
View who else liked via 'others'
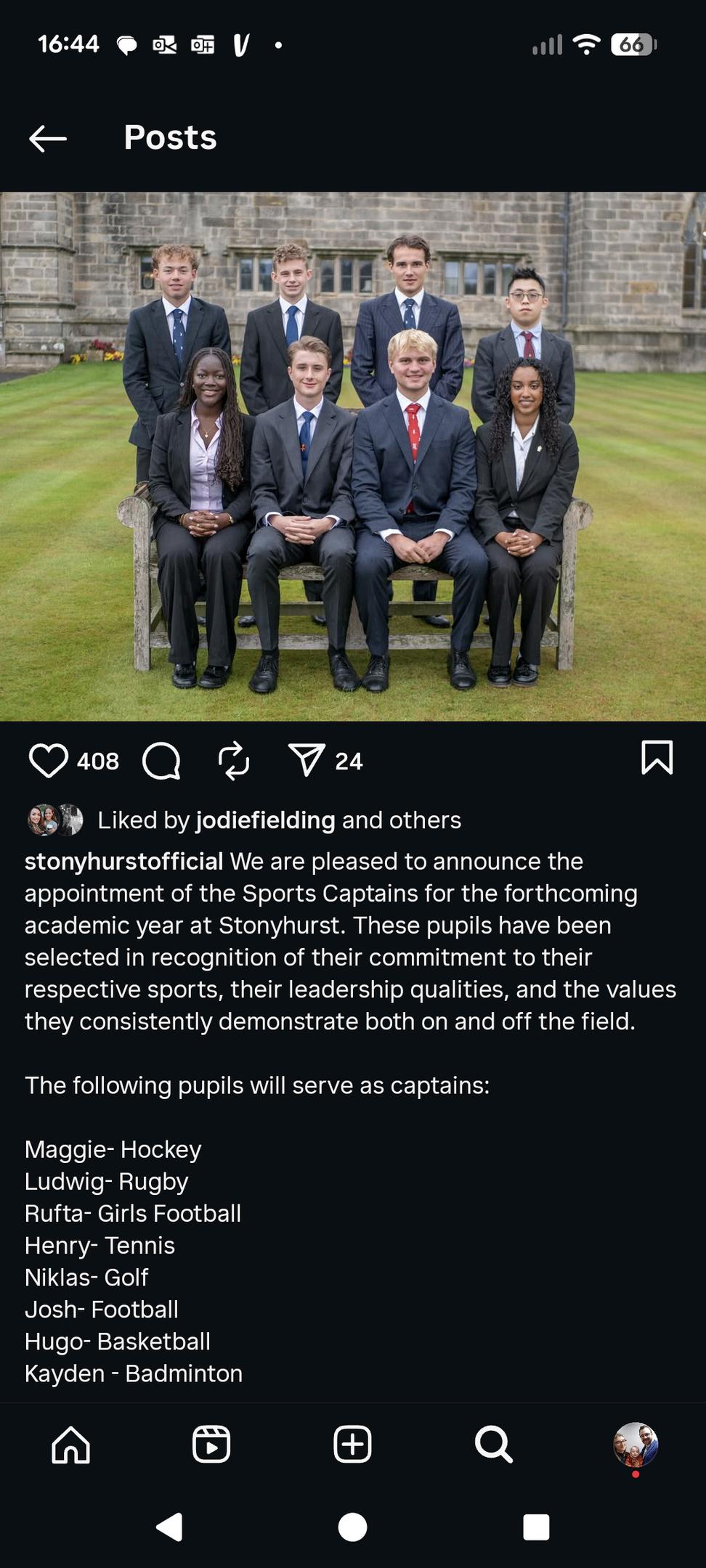(425, 820)
